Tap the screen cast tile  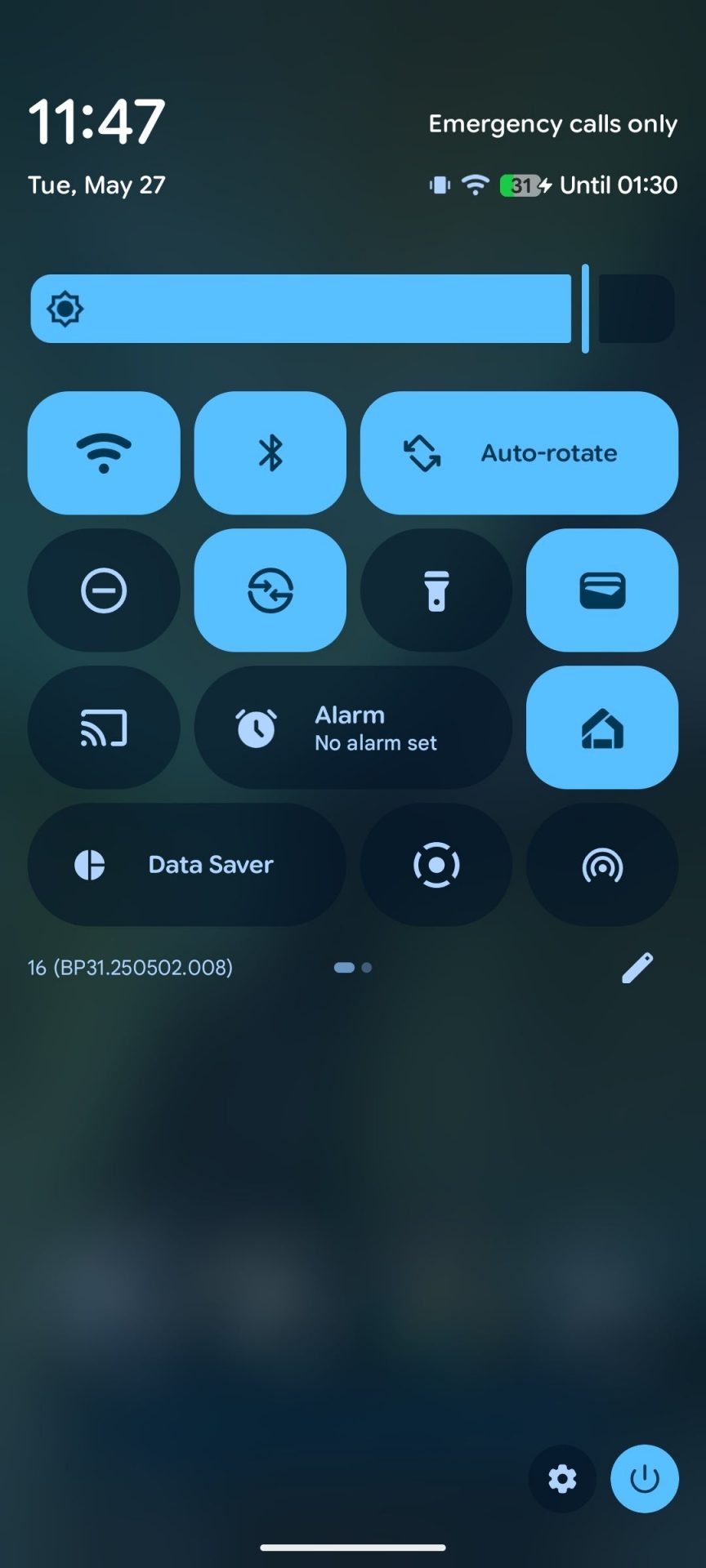(104, 727)
